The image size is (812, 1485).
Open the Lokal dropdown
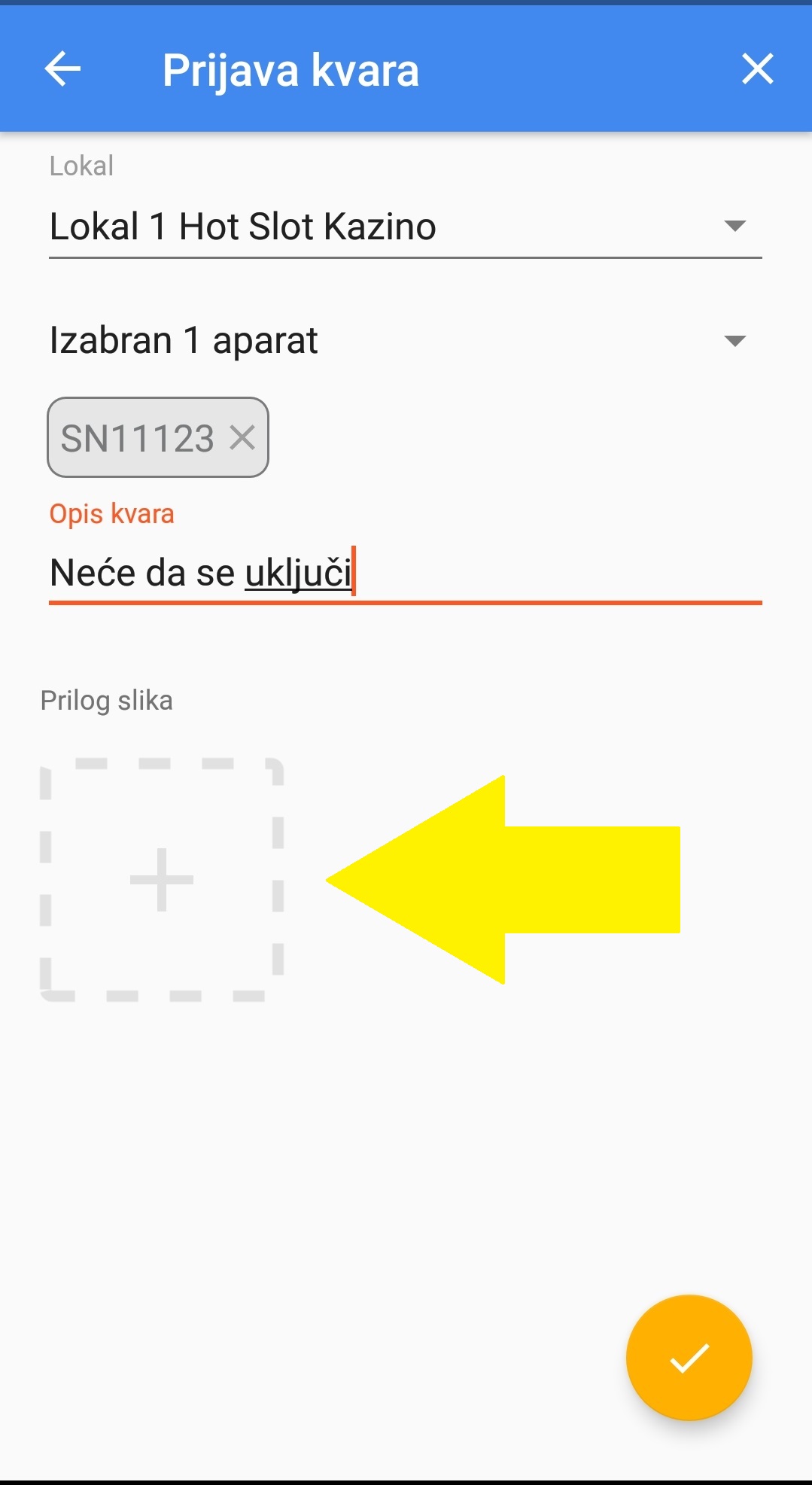pos(405,227)
